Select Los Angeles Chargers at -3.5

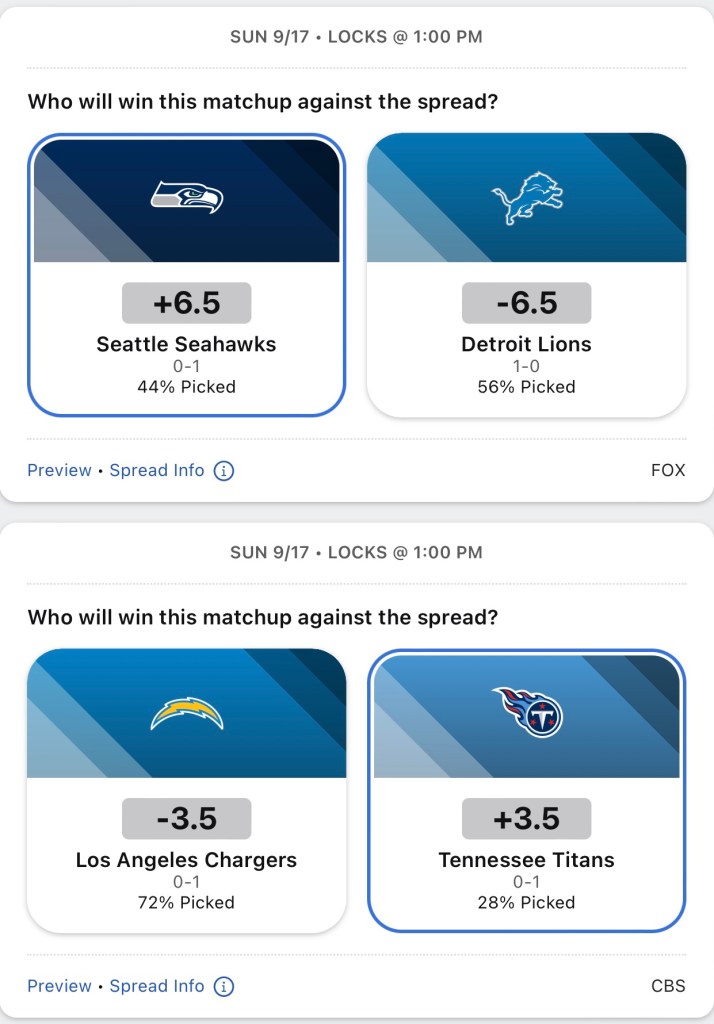click(x=186, y=790)
